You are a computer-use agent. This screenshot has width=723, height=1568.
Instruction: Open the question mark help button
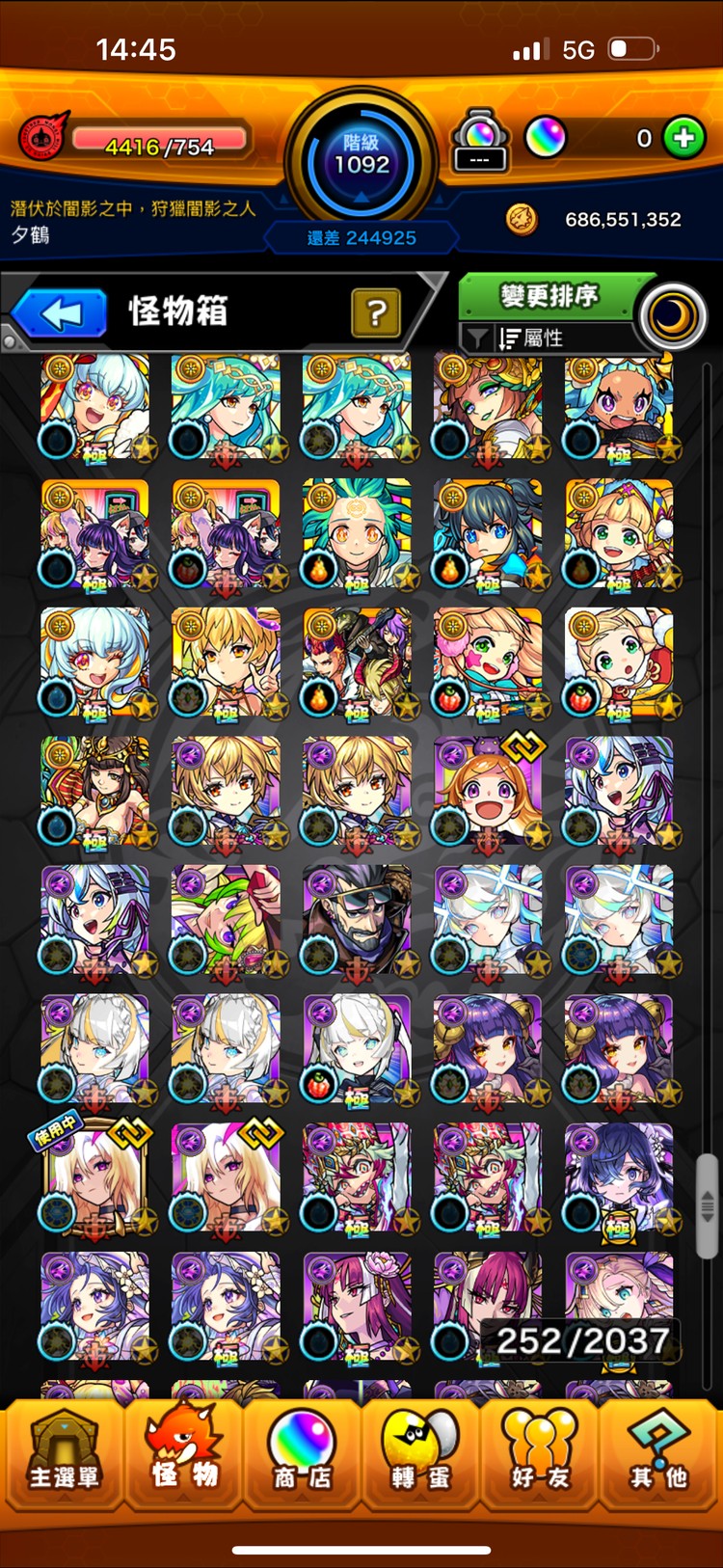(376, 312)
